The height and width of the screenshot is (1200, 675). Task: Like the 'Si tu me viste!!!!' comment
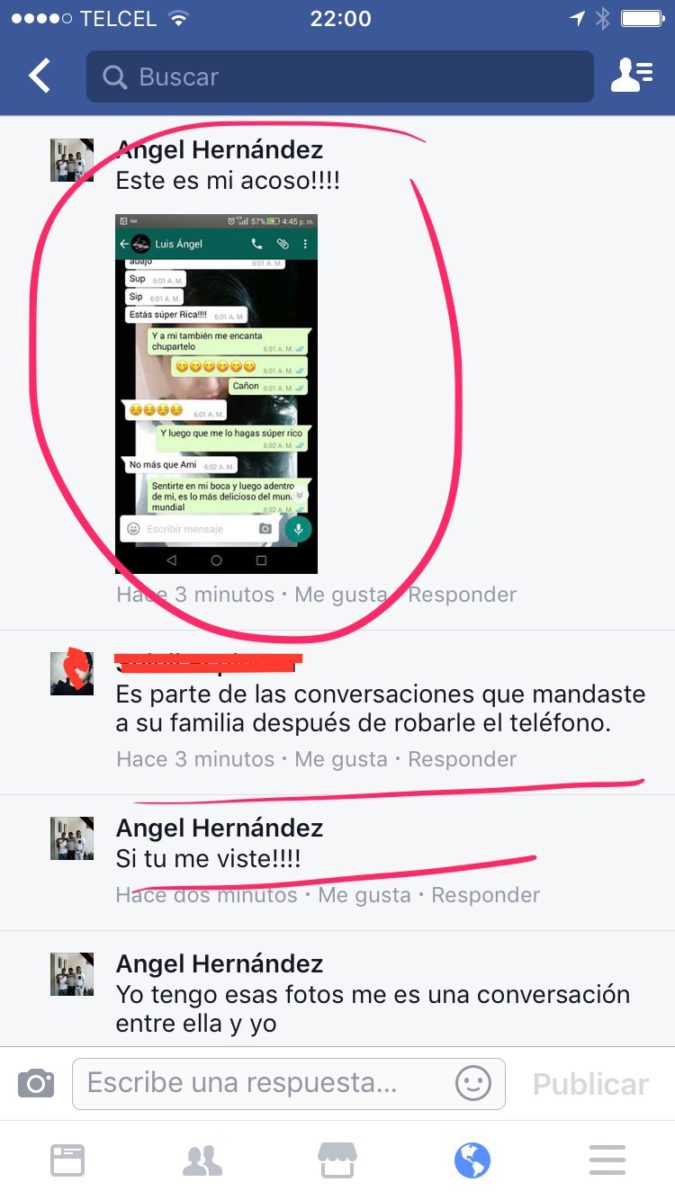[x=364, y=895]
